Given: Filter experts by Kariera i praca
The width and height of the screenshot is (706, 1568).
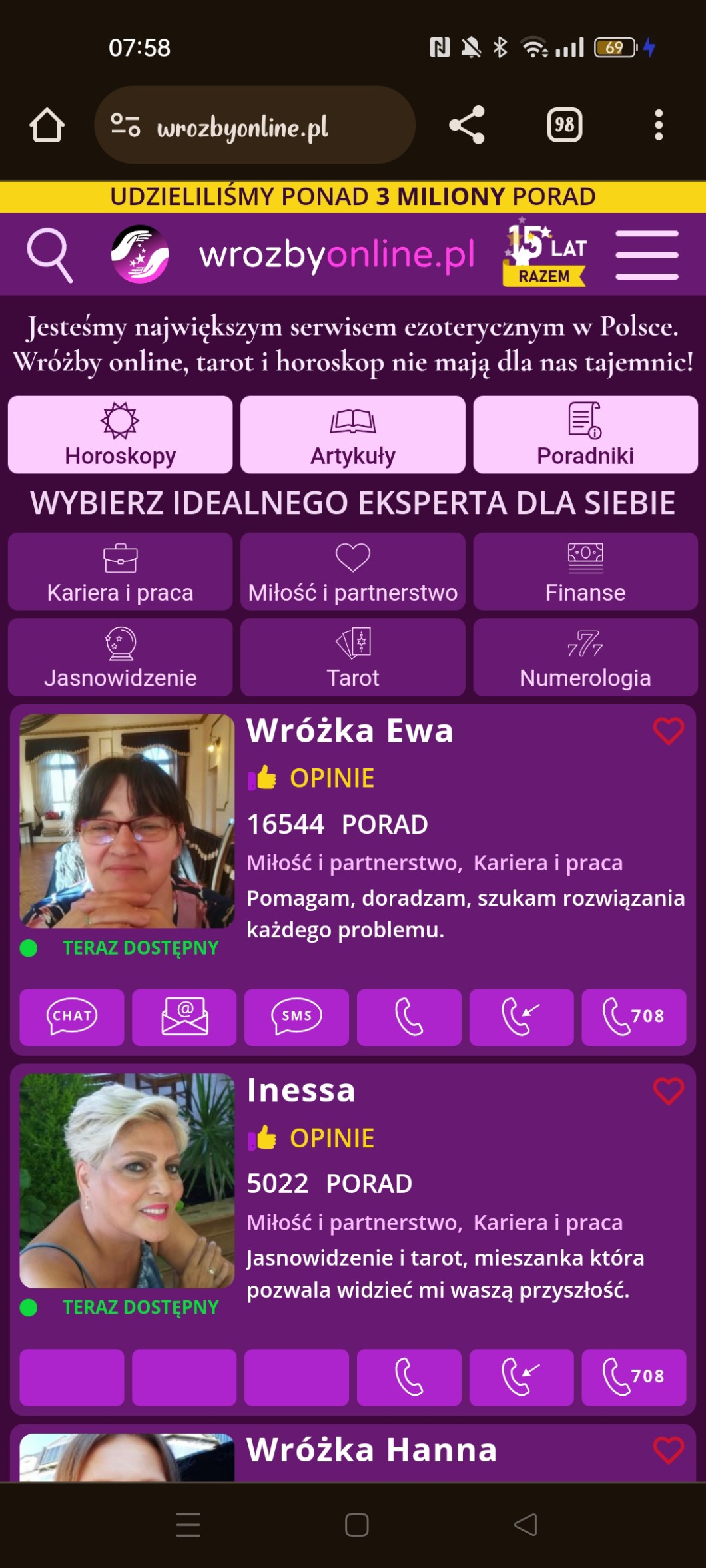Looking at the screenshot, I should [120, 572].
